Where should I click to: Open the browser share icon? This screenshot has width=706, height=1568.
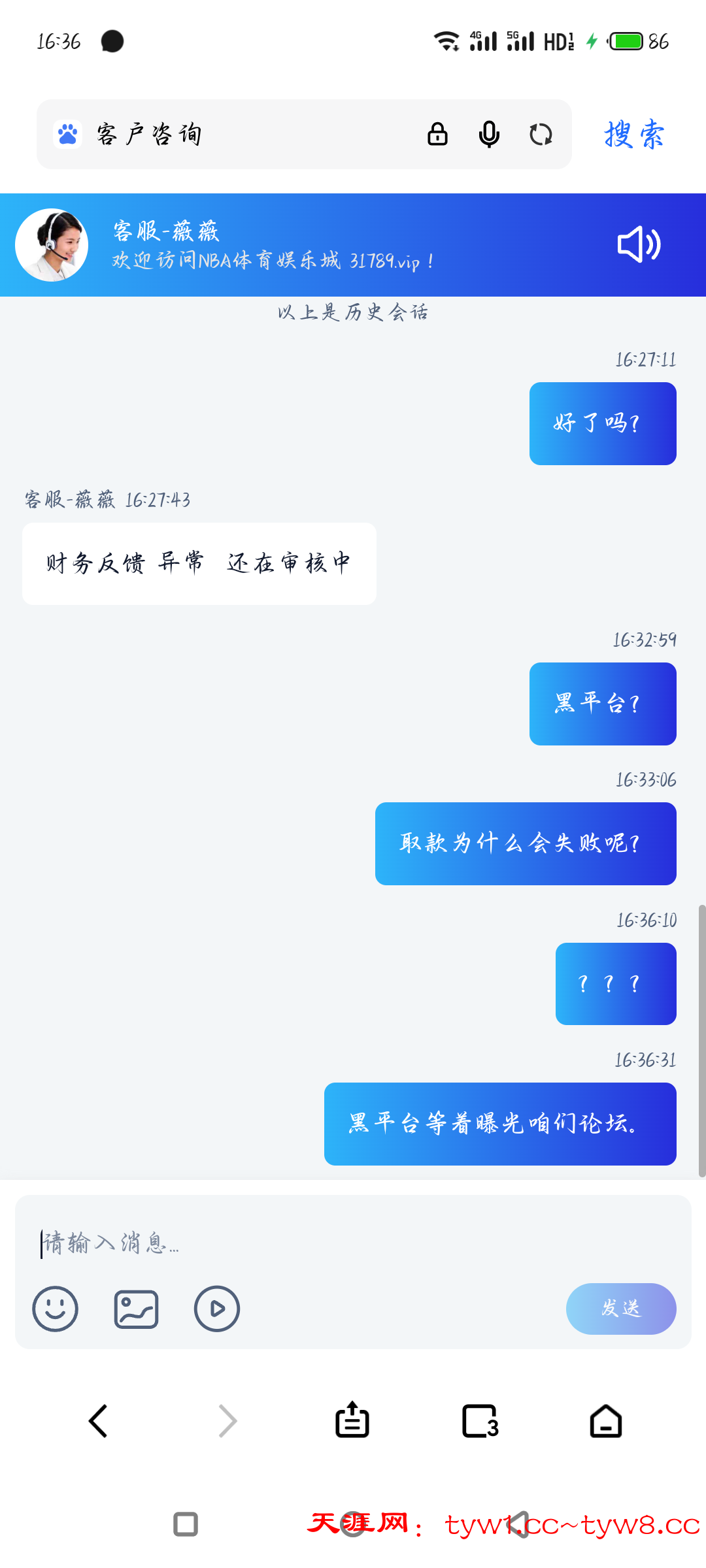click(x=352, y=1420)
